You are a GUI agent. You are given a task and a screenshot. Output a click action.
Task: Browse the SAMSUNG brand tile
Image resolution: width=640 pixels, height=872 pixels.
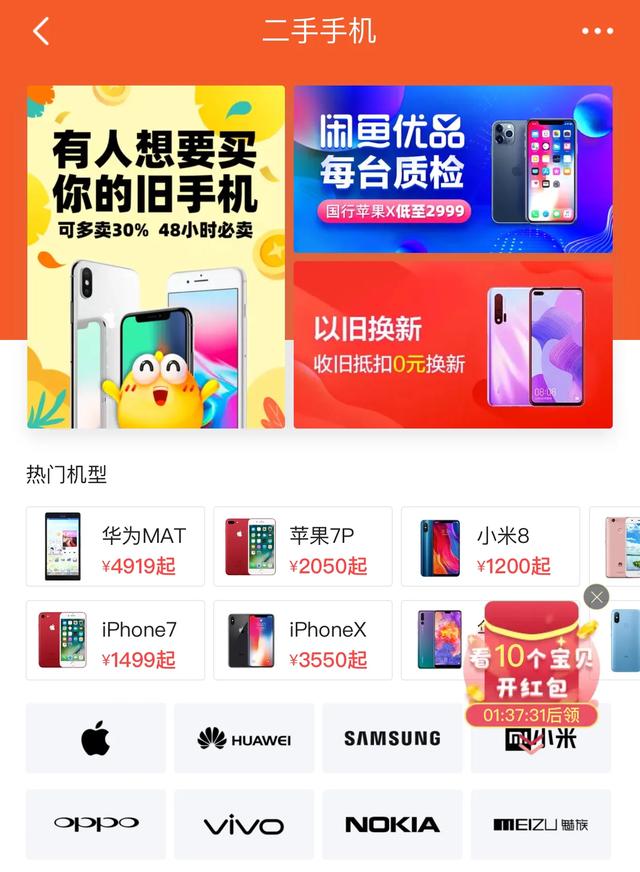(x=392, y=738)
